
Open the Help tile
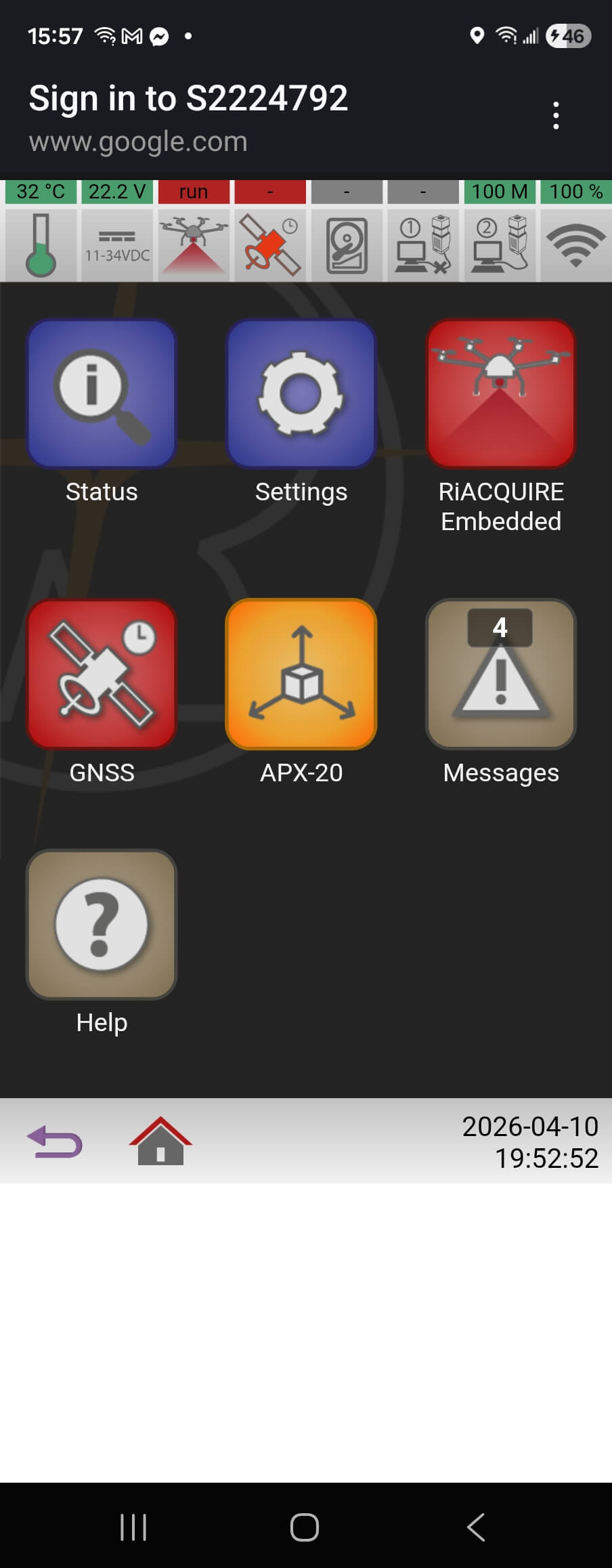[102, 925]
